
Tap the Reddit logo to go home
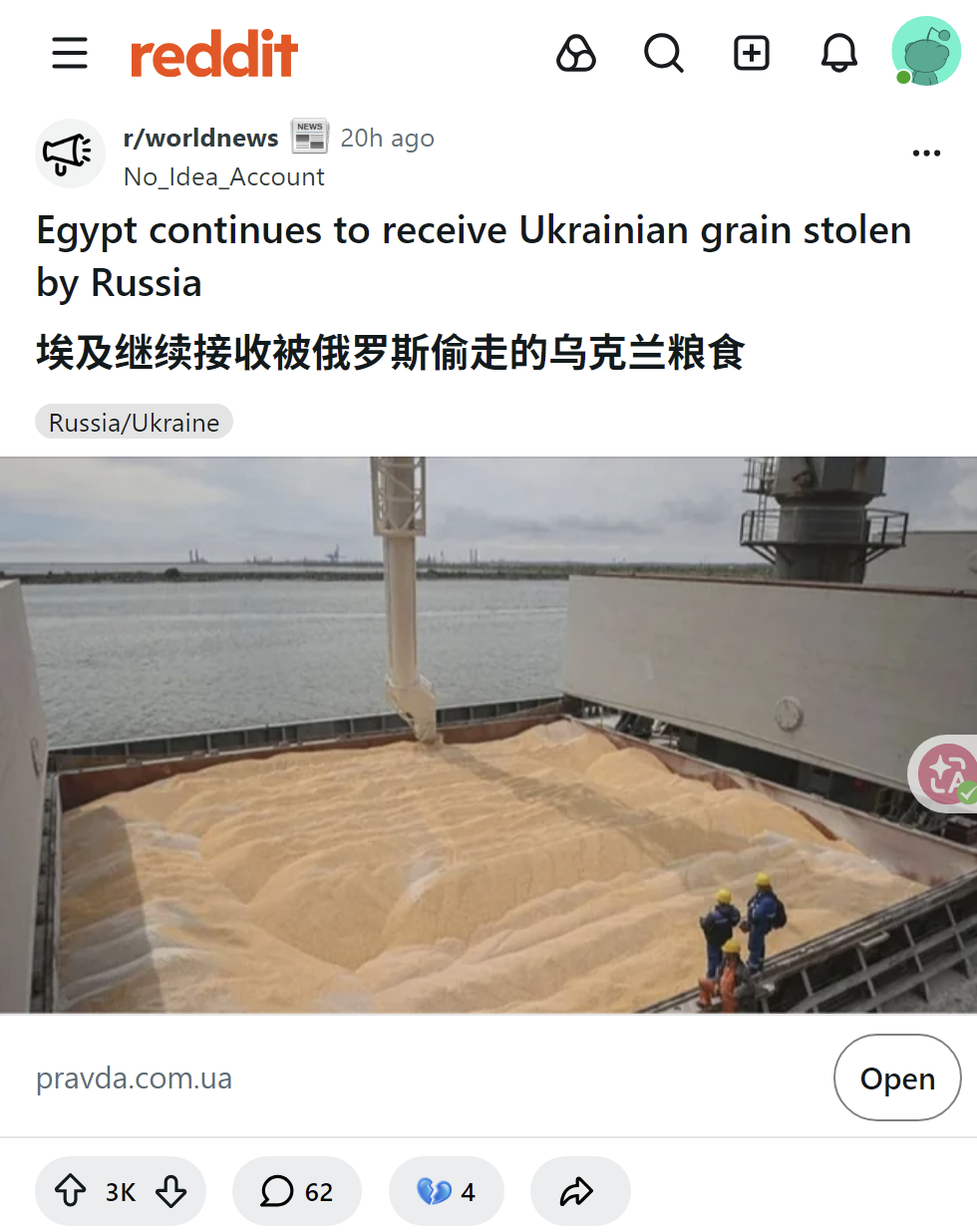214,54
